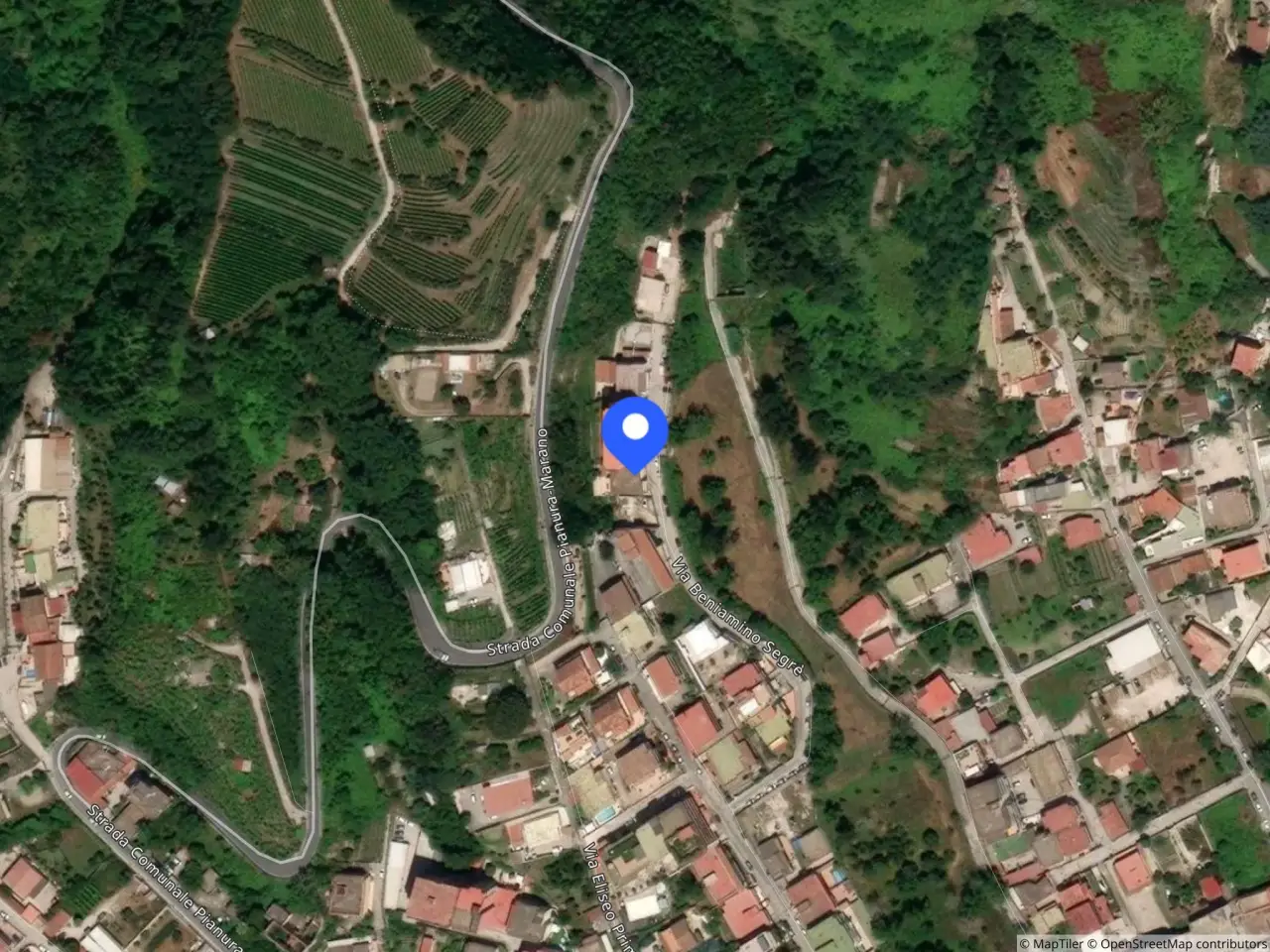
Task: Tap the blue location pin marker
Action: (635, 433)
